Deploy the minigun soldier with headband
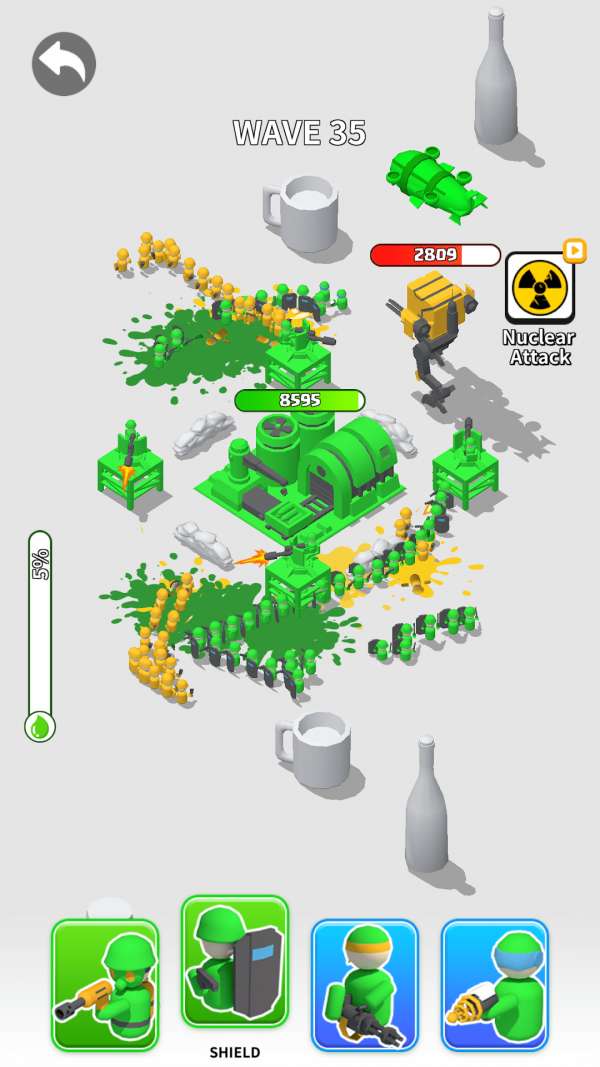 coord(365,984)
